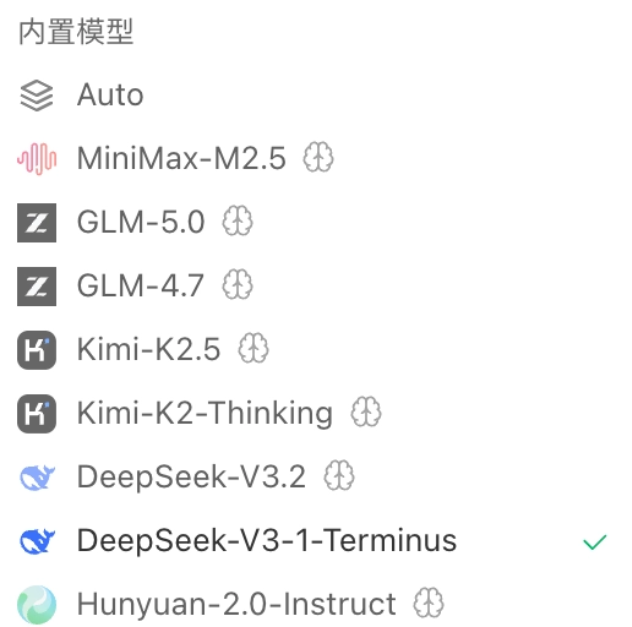632x627 pixels.
Task: Select Hunyuan-2.0-Instruct model
Action: point(236,604)
